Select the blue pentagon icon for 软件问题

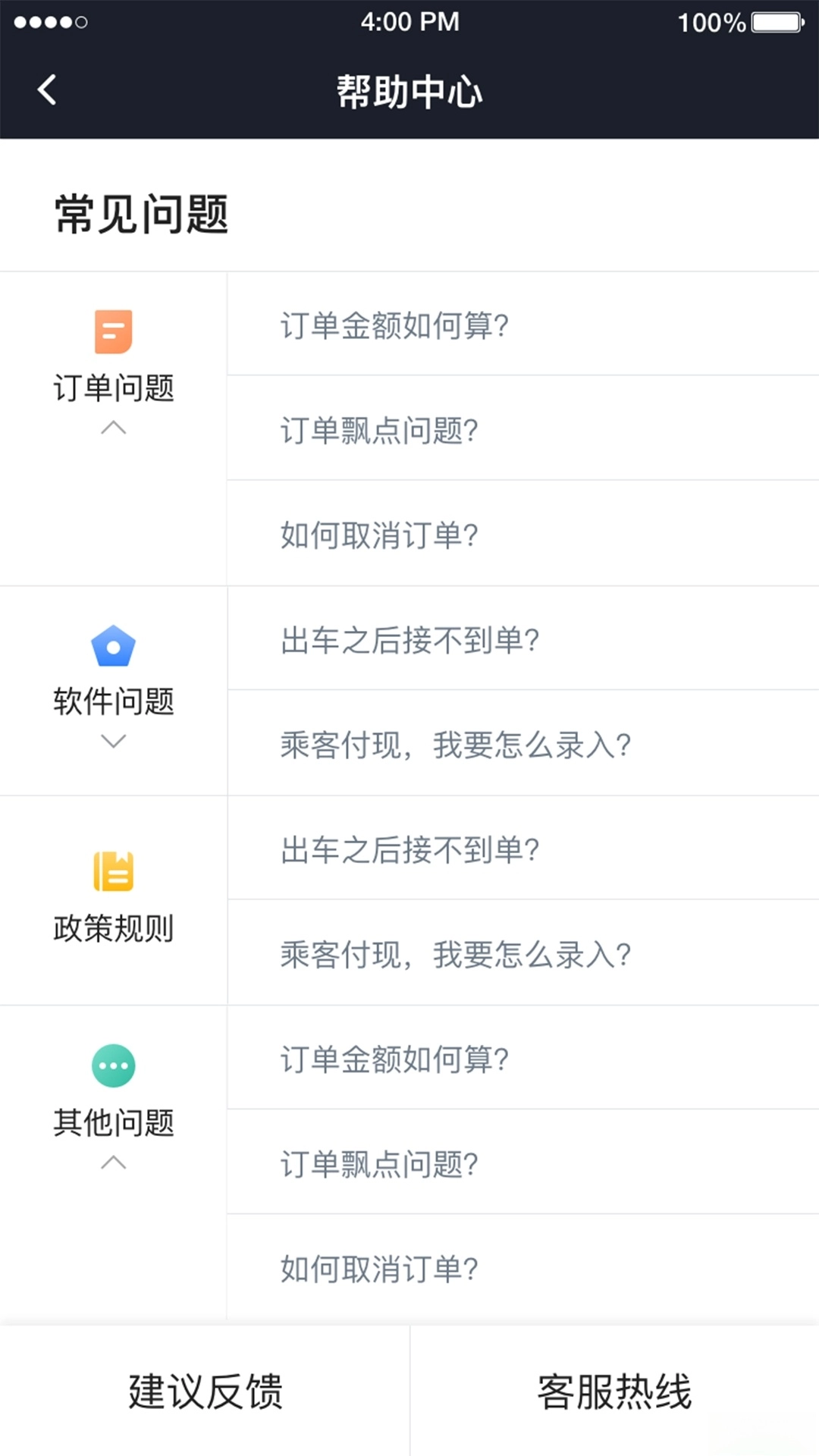tap(114, 645)
